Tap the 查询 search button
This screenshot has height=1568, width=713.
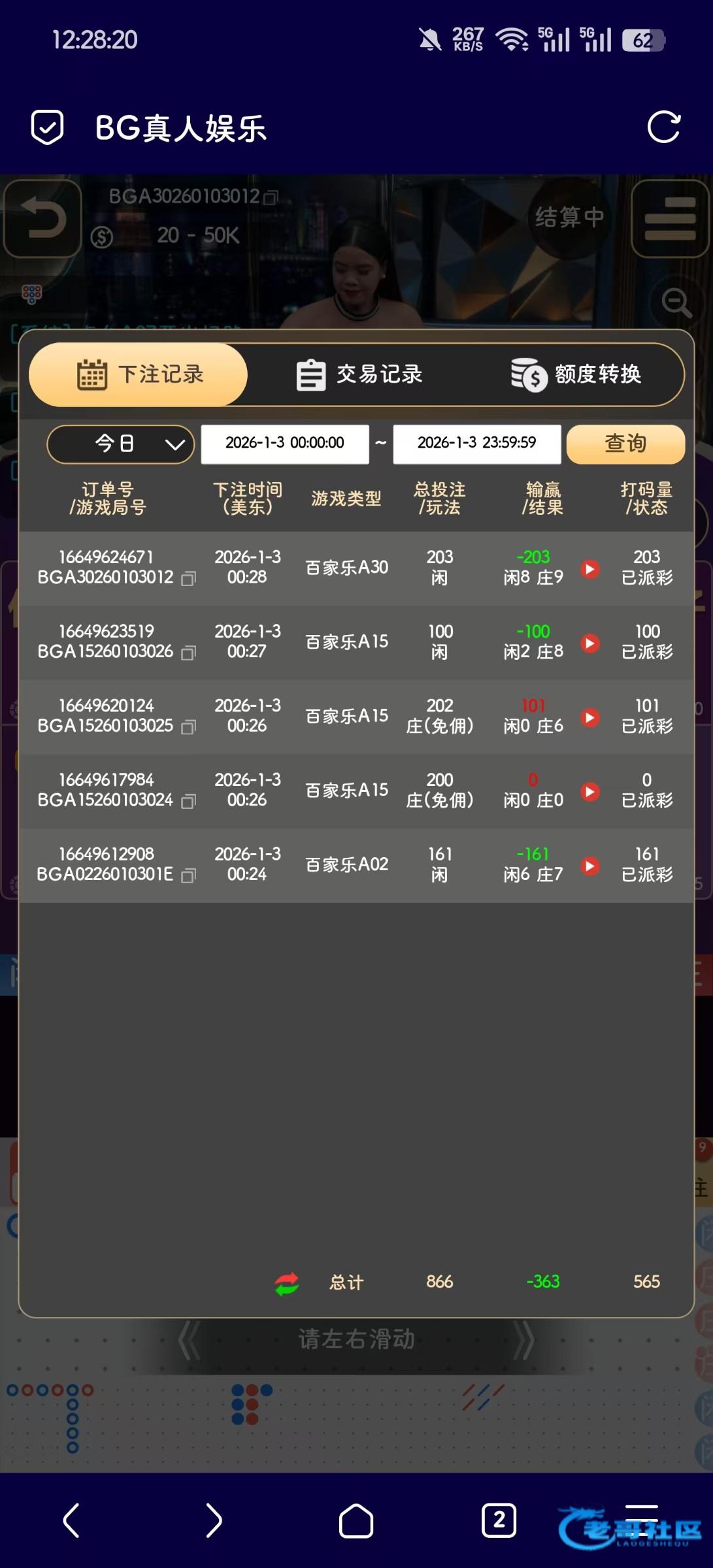[625, 444]
